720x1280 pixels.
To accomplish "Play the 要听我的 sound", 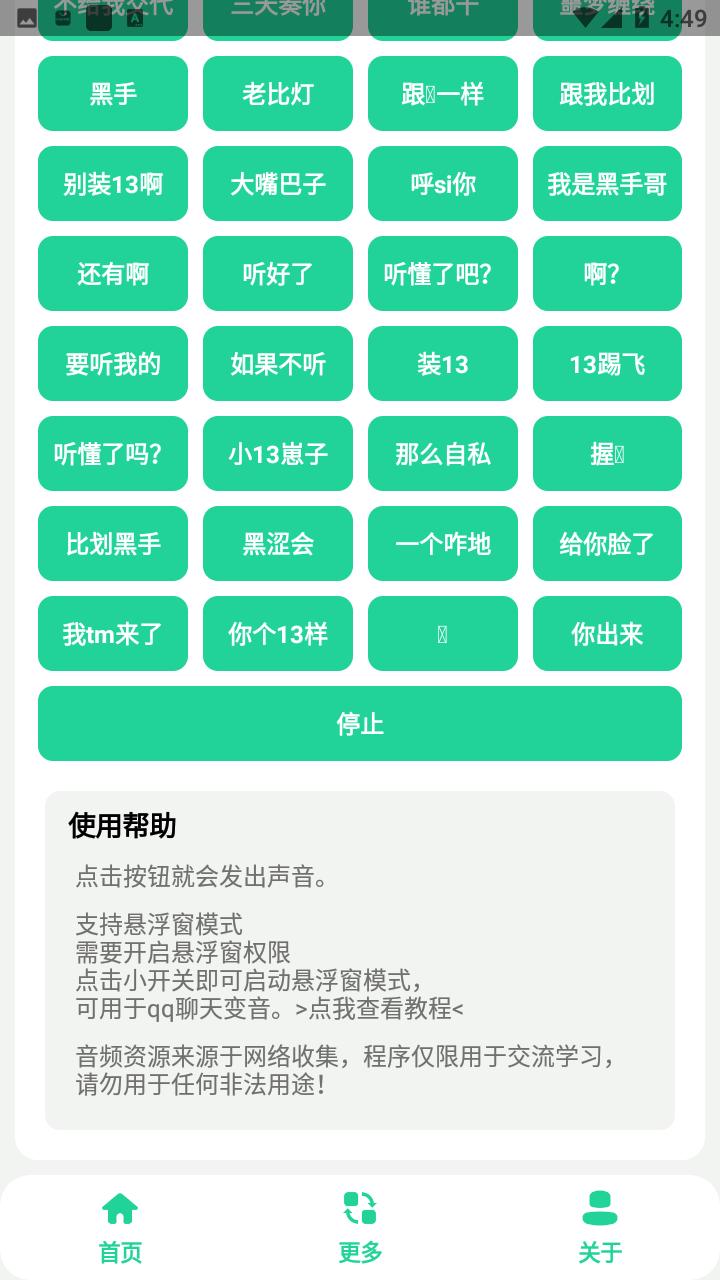I will pos(113,364).
